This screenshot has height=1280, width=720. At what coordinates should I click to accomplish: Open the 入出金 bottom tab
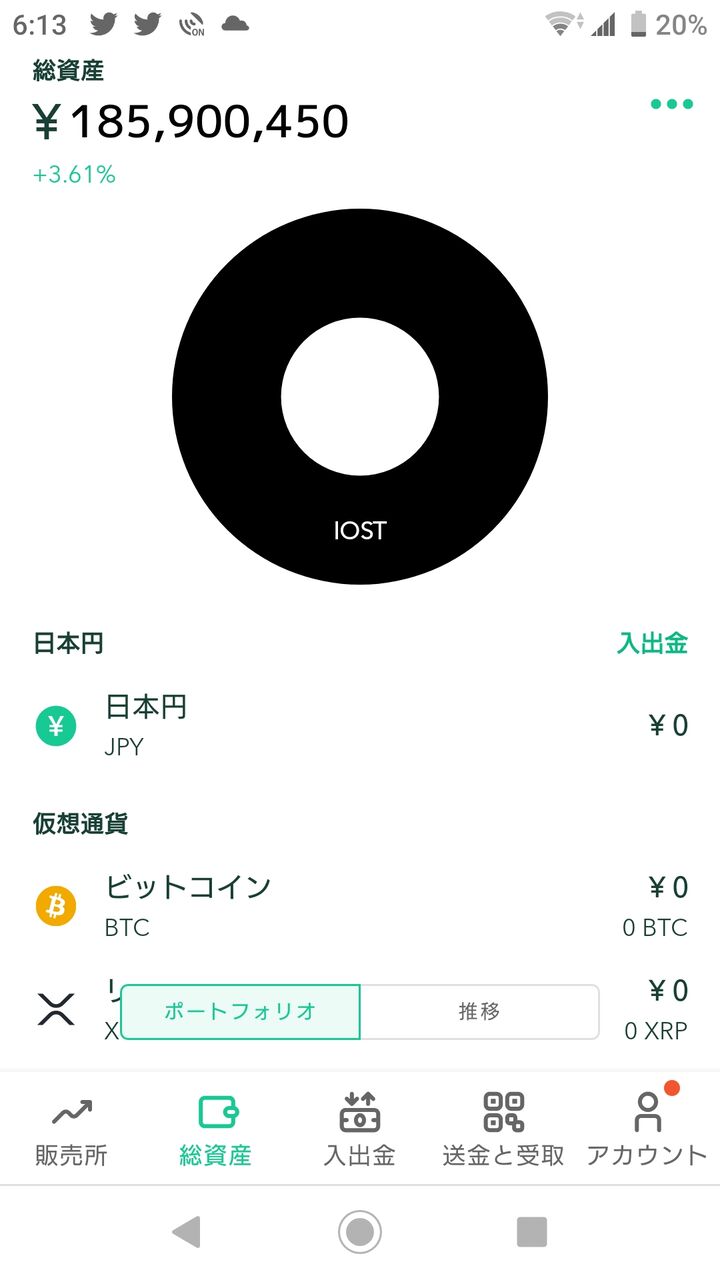pyautogui.click(x=360, y=1130)
